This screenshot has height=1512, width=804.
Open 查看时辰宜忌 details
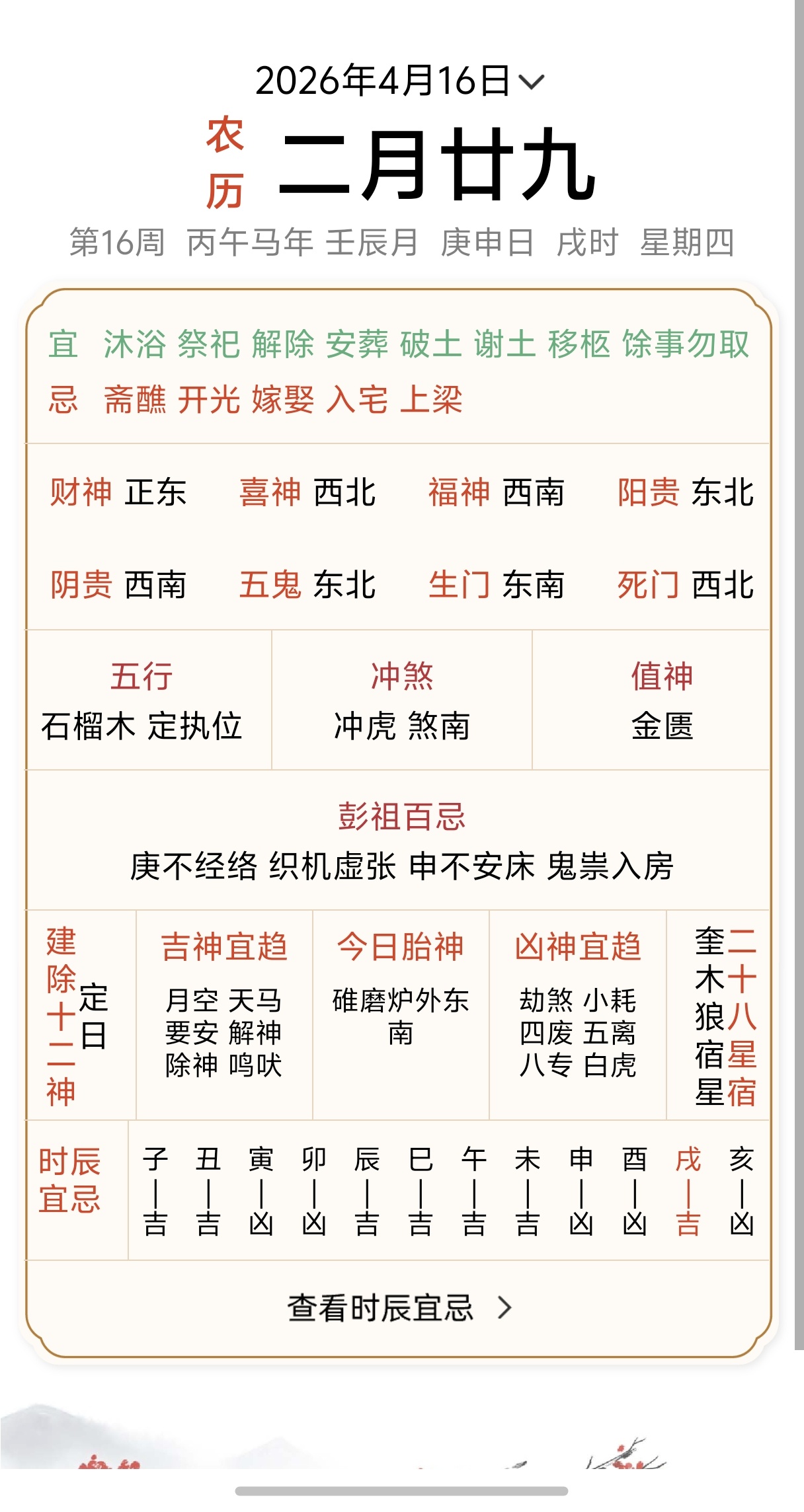coord(399,1307)
